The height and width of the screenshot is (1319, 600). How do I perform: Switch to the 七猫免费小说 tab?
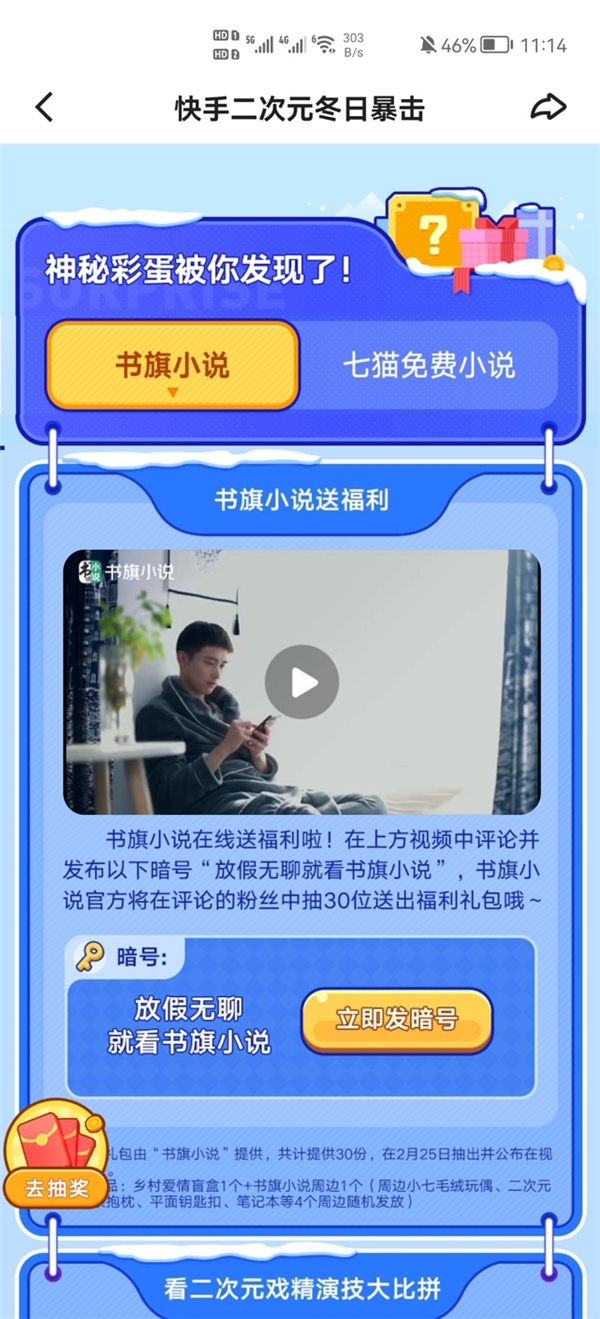click(429, 365)
